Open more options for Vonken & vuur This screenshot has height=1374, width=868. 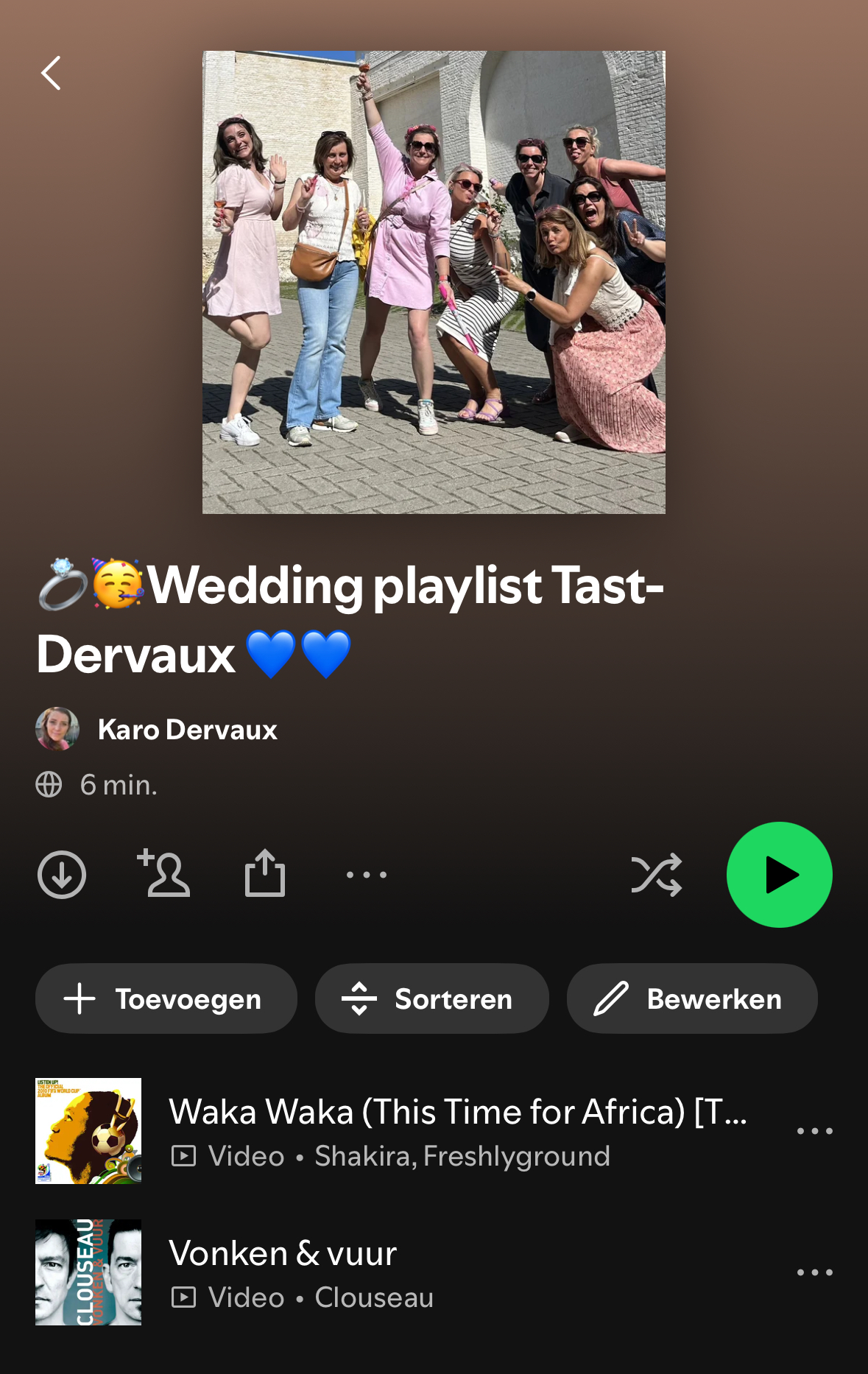pos(814,1272)
